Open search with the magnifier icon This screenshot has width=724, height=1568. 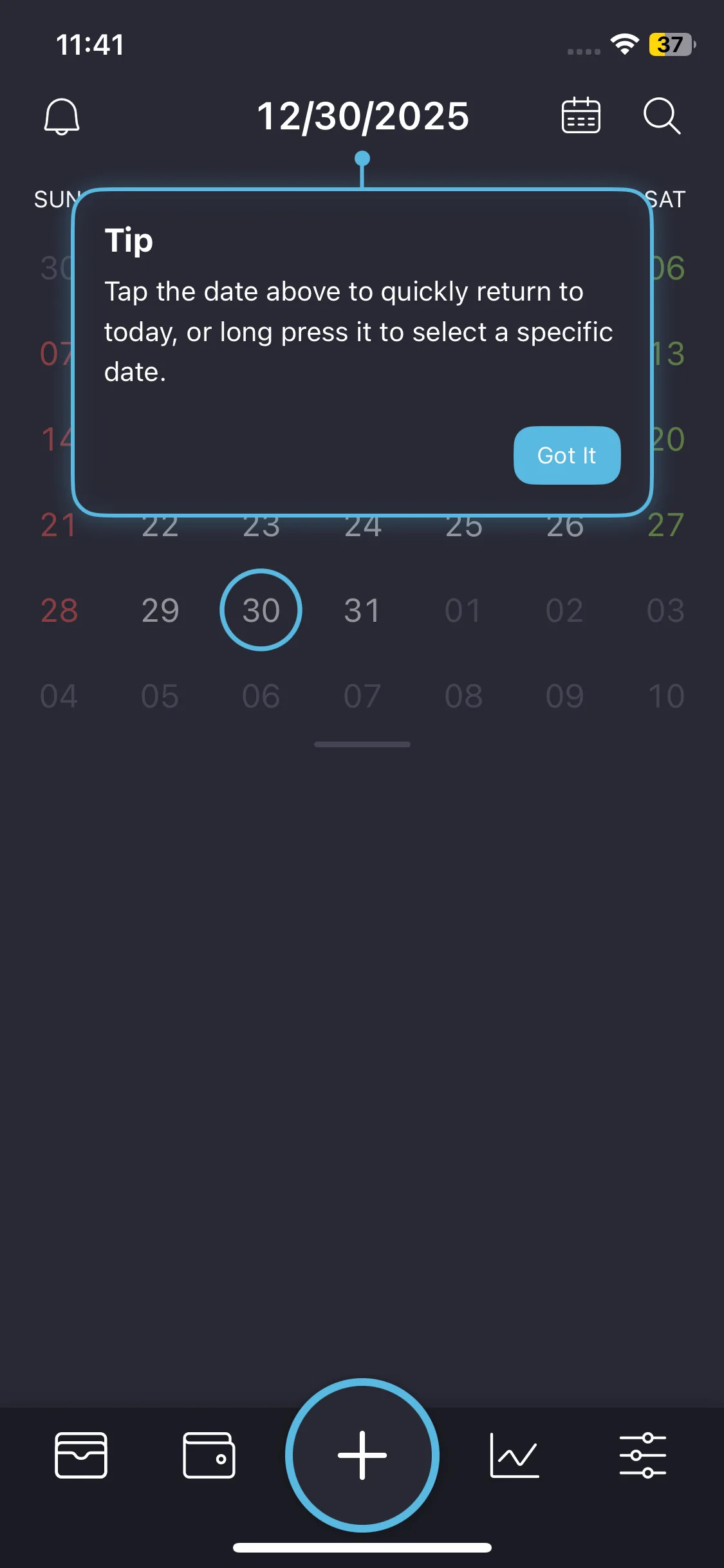[662, 117]
